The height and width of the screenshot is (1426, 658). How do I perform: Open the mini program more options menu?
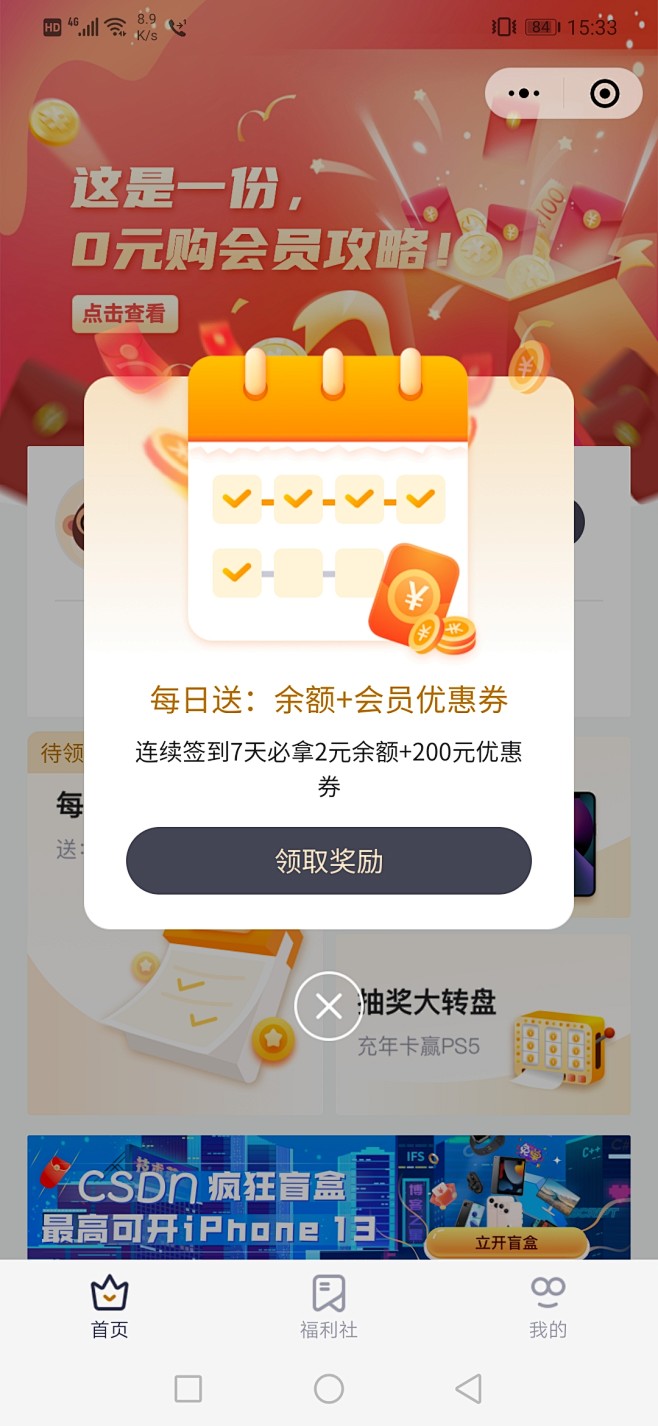point(524,94)
